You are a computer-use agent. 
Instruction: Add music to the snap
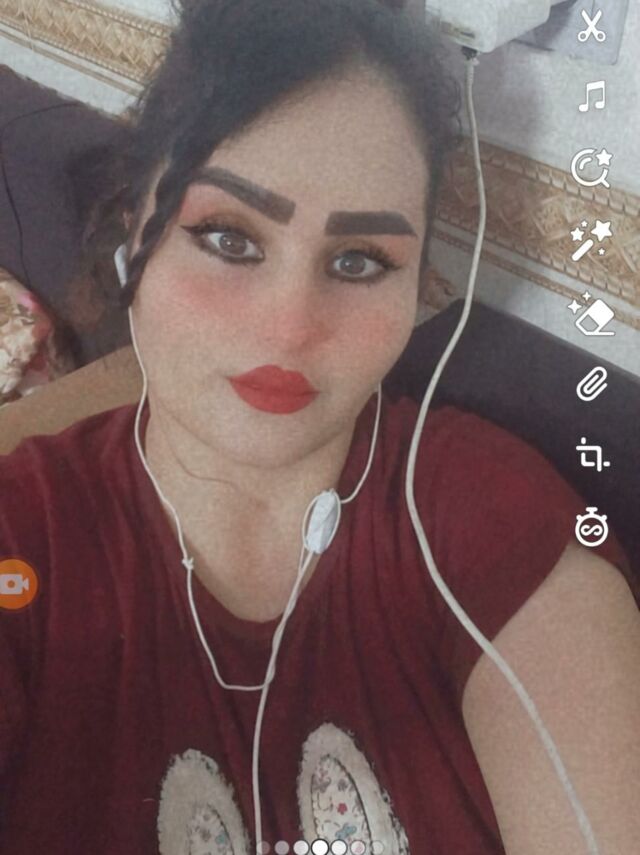click(592, 97)
